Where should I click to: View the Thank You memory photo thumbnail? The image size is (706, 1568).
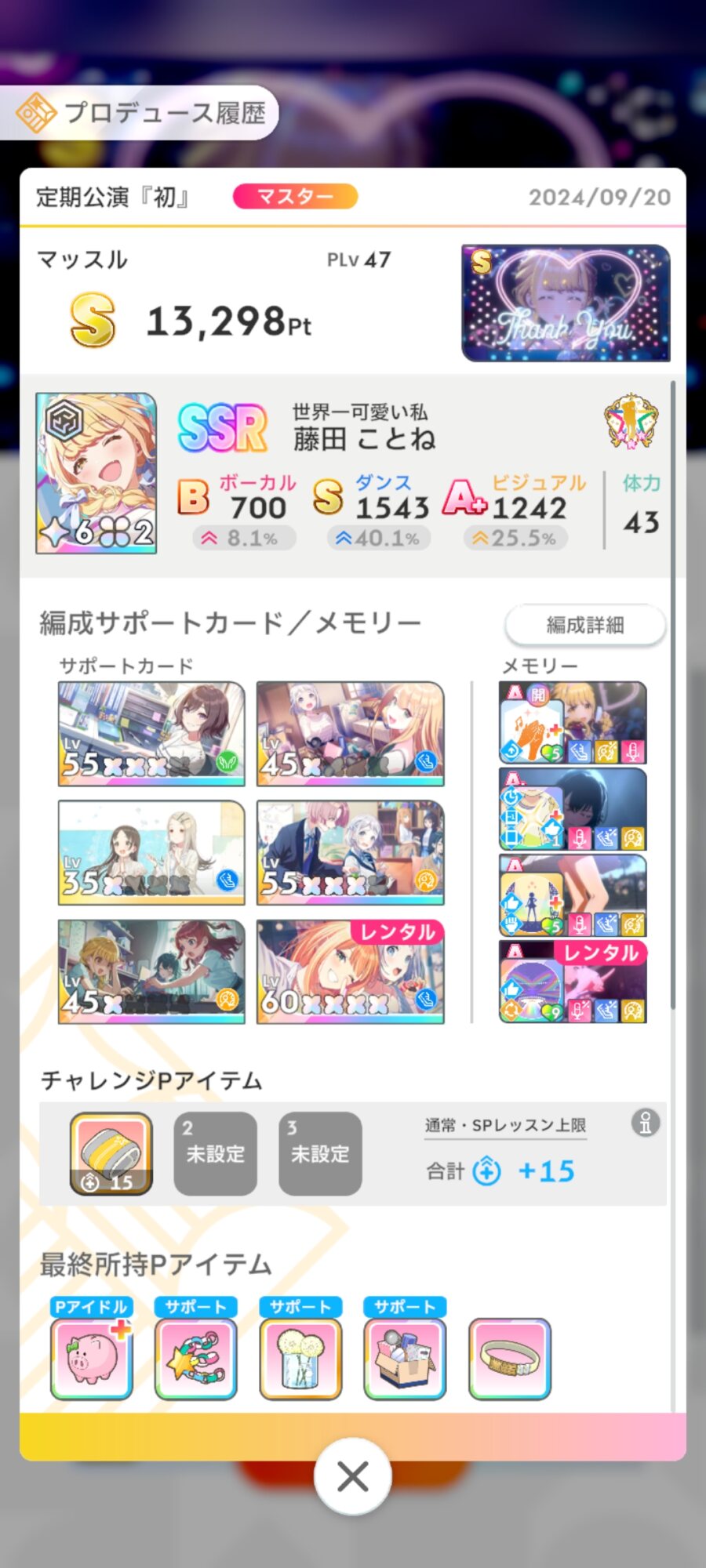coord(566,303)
